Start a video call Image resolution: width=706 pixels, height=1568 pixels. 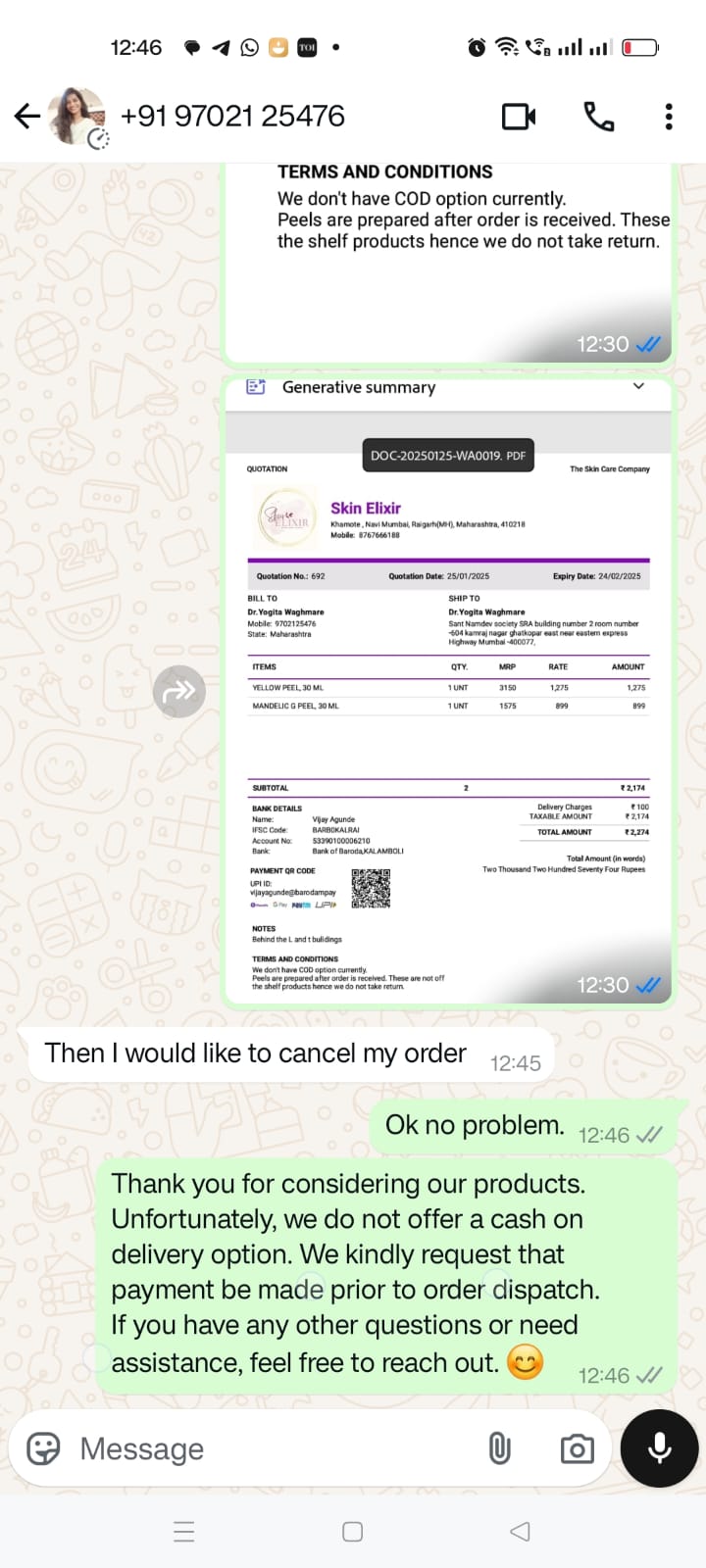pos(519,117)
